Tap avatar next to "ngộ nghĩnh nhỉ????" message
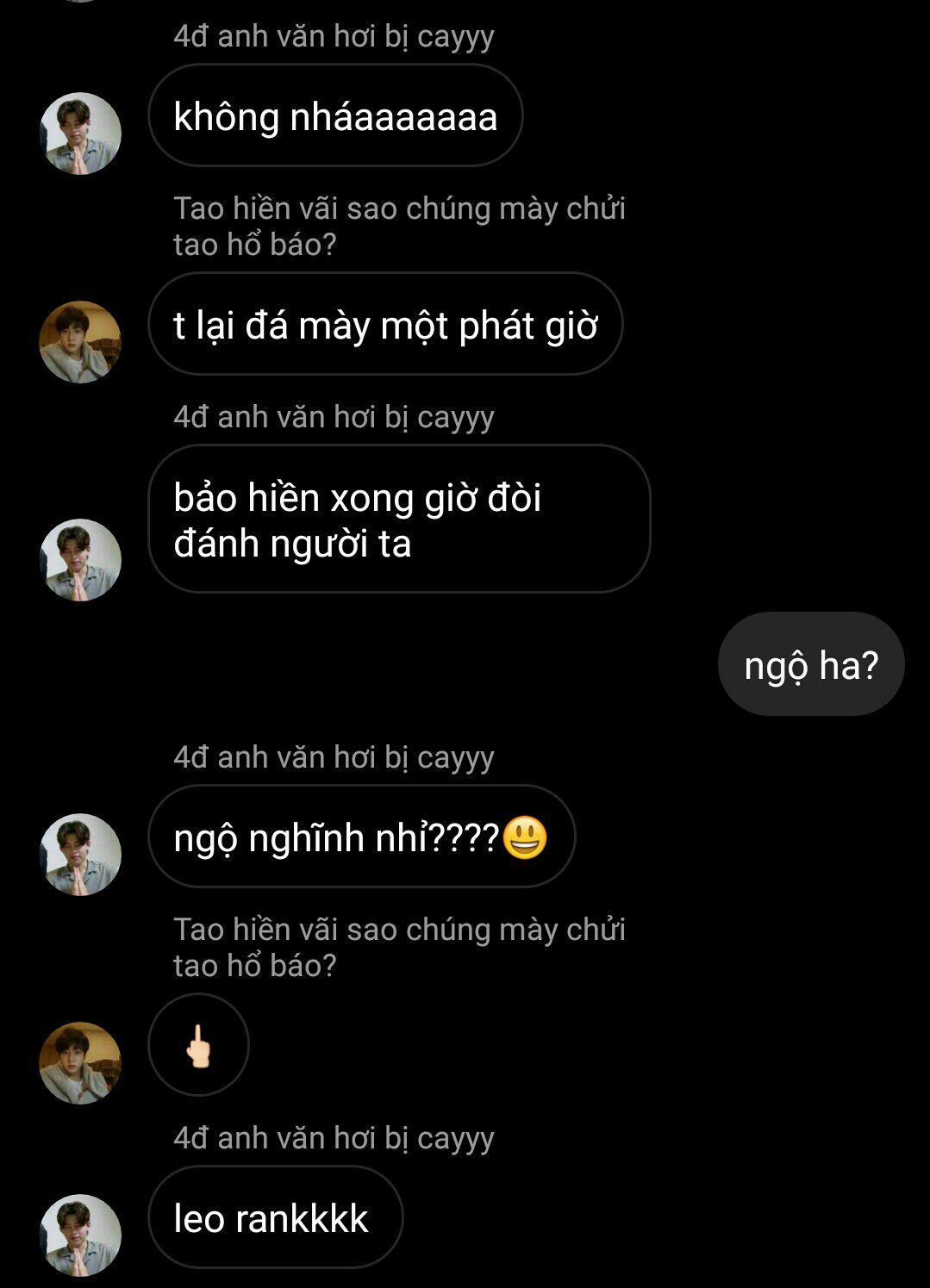Image resolution: width=930 pixels, height=1288 pixels. click(x=80, y=855)
